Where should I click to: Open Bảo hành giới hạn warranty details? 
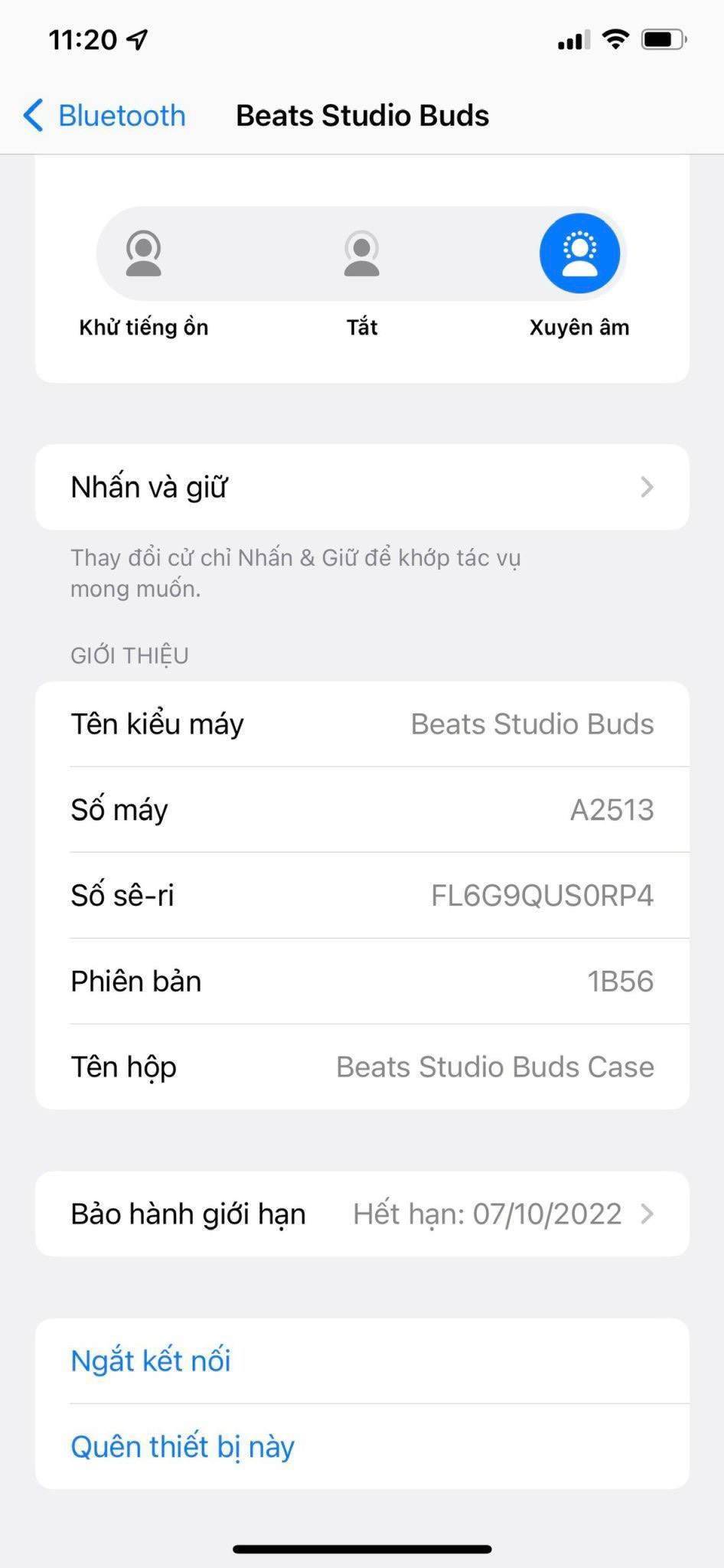(x=362, y=1214)
